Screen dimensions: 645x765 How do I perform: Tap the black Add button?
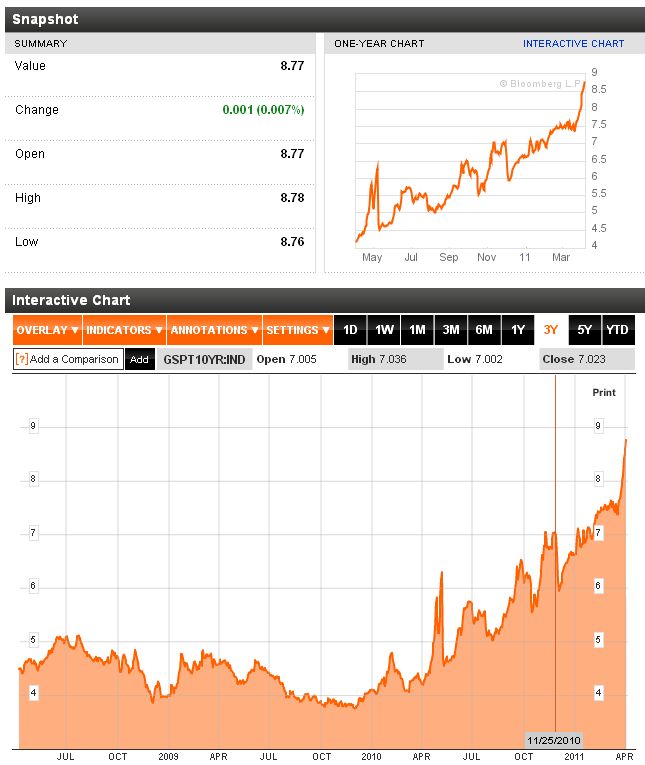140,359
